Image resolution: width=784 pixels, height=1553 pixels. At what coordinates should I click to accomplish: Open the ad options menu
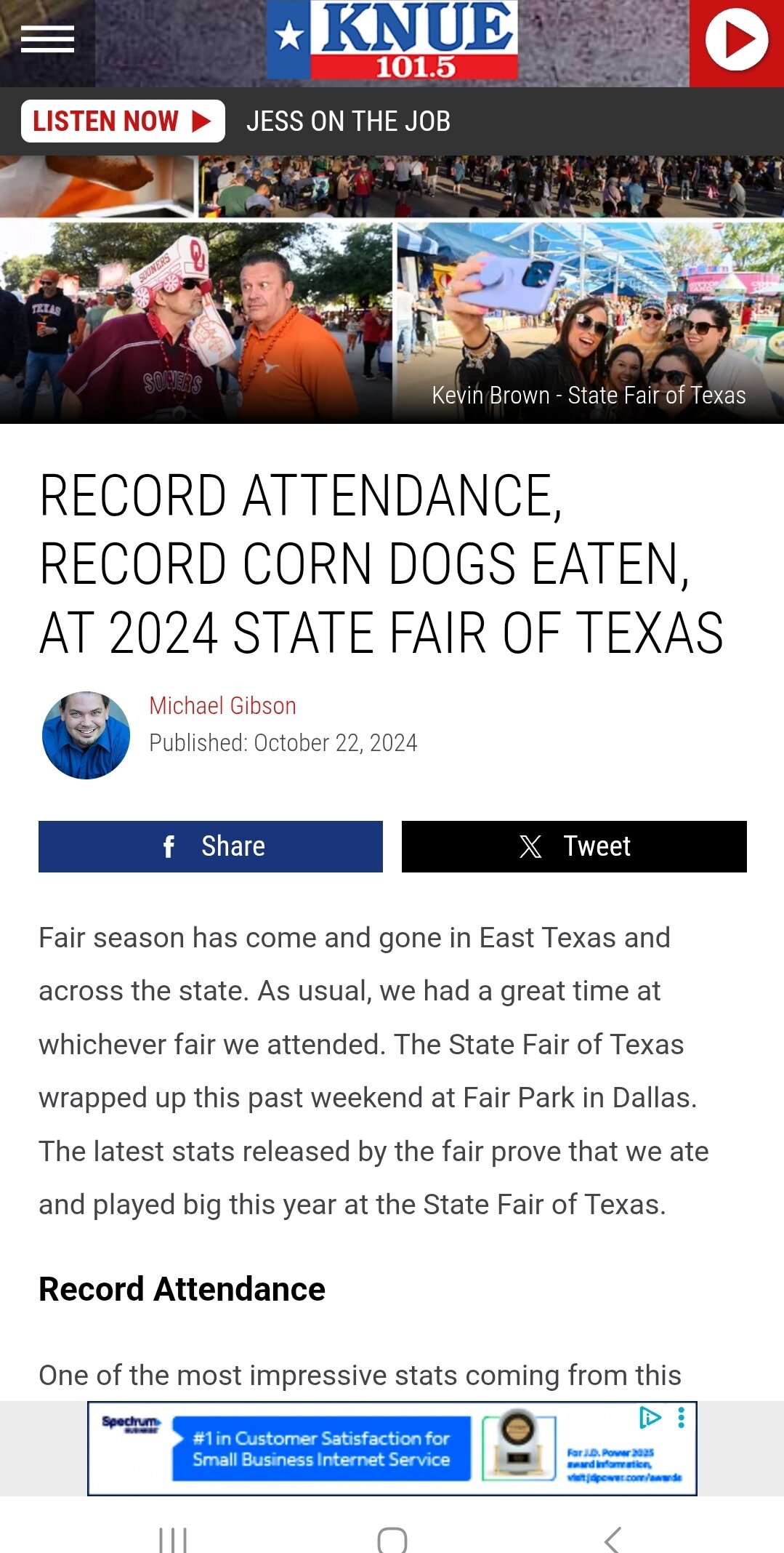point(681,1417)
